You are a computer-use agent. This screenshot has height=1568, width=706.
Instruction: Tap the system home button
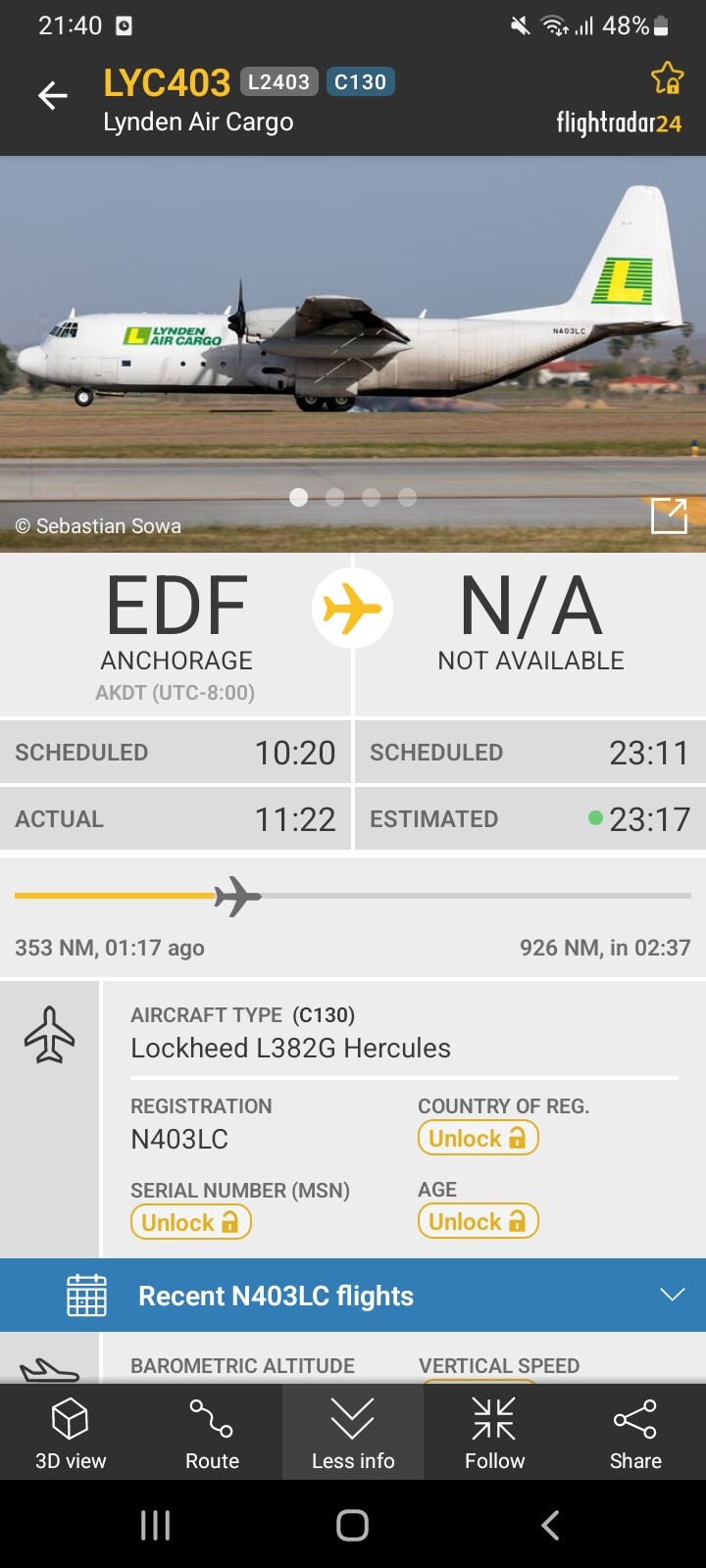[x=353, y=1525]
